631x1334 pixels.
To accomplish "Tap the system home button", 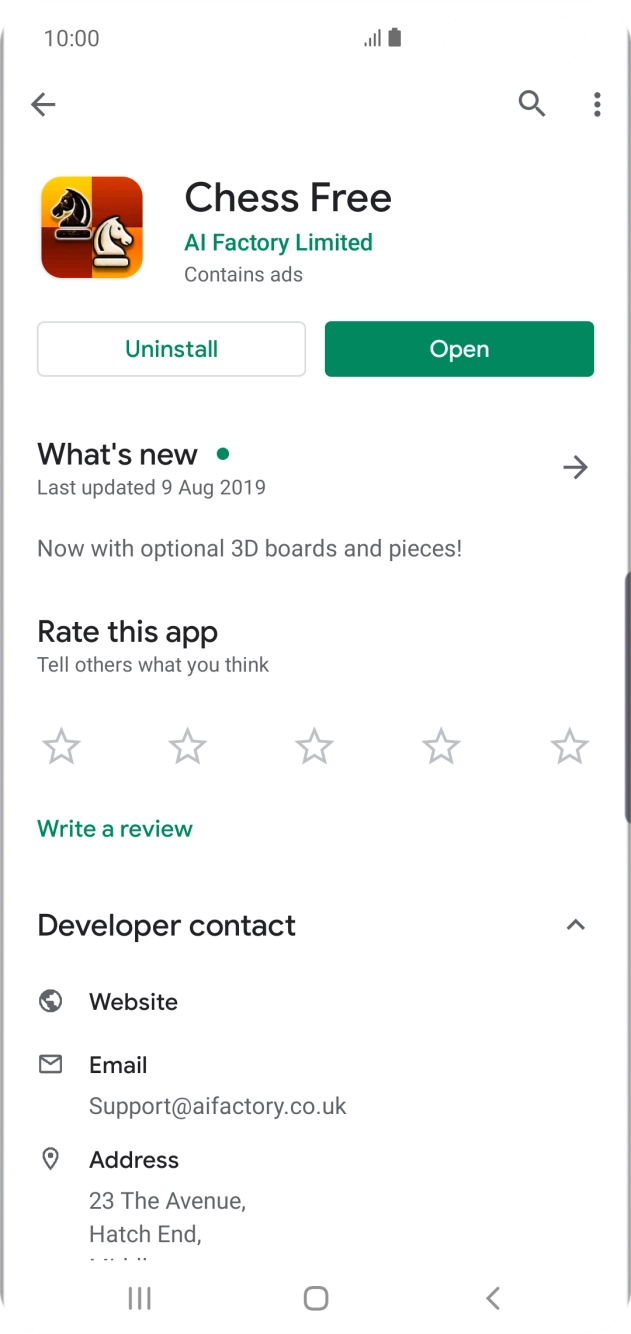I will point(316,1298).
